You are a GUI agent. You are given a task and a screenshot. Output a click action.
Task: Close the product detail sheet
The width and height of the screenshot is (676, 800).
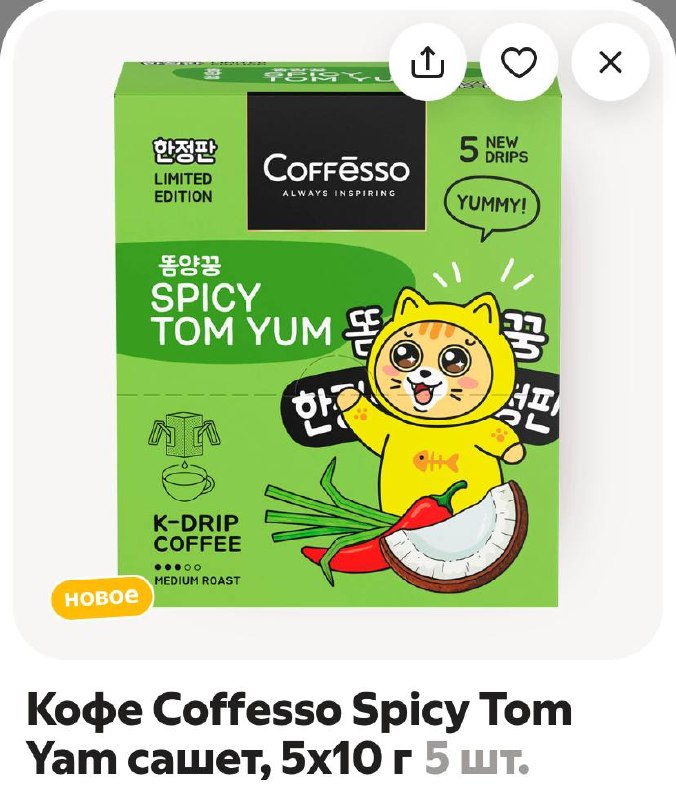(610, 62)
